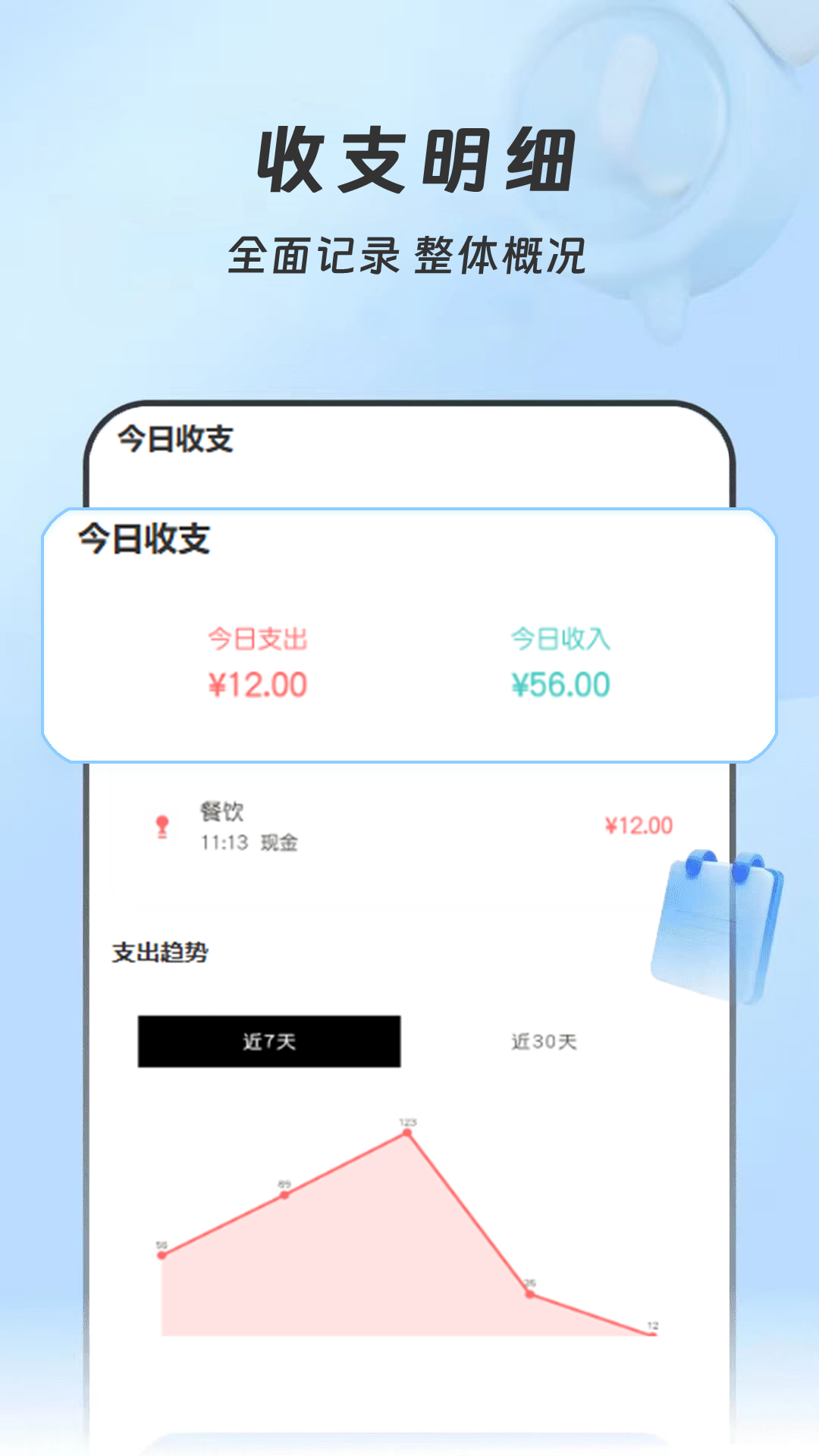
Task: Click the ¥12.00 today expense figure
Action: [258, 682]
